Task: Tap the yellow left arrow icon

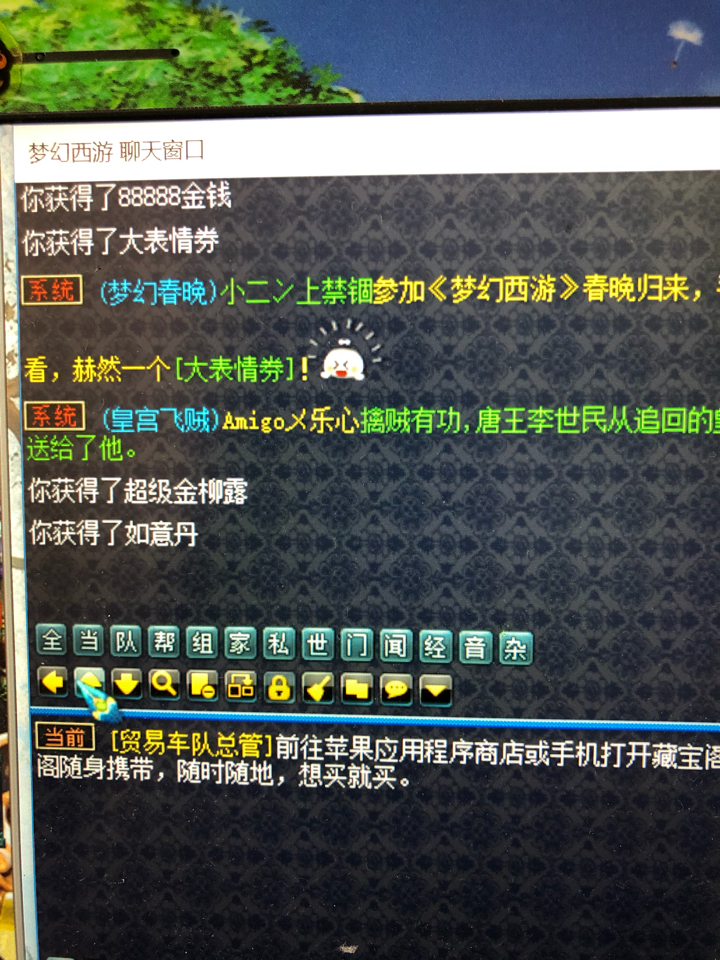Action: [x=53, y=682]
